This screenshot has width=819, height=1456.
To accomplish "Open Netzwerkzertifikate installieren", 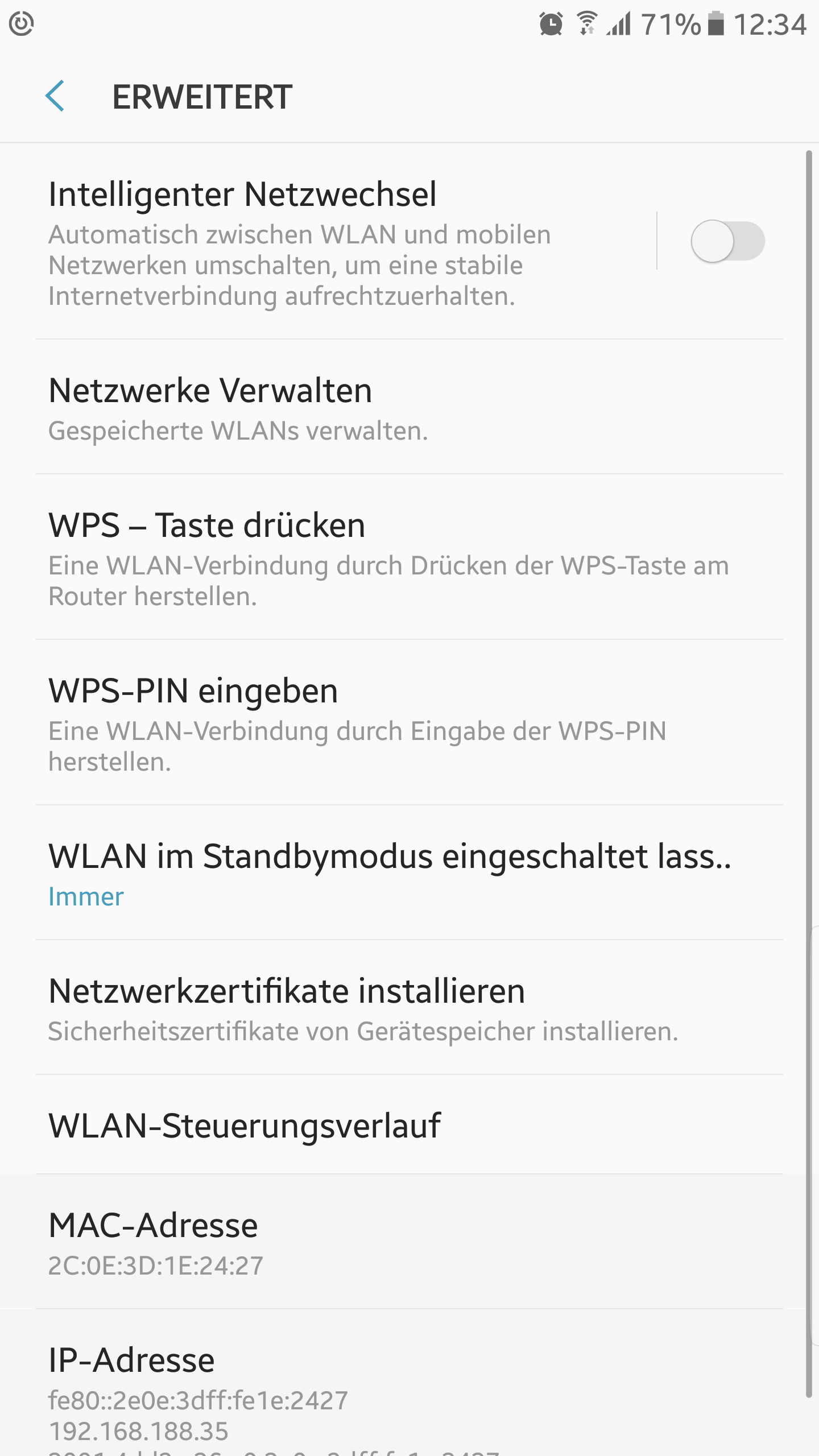I will coord(409,1007).
